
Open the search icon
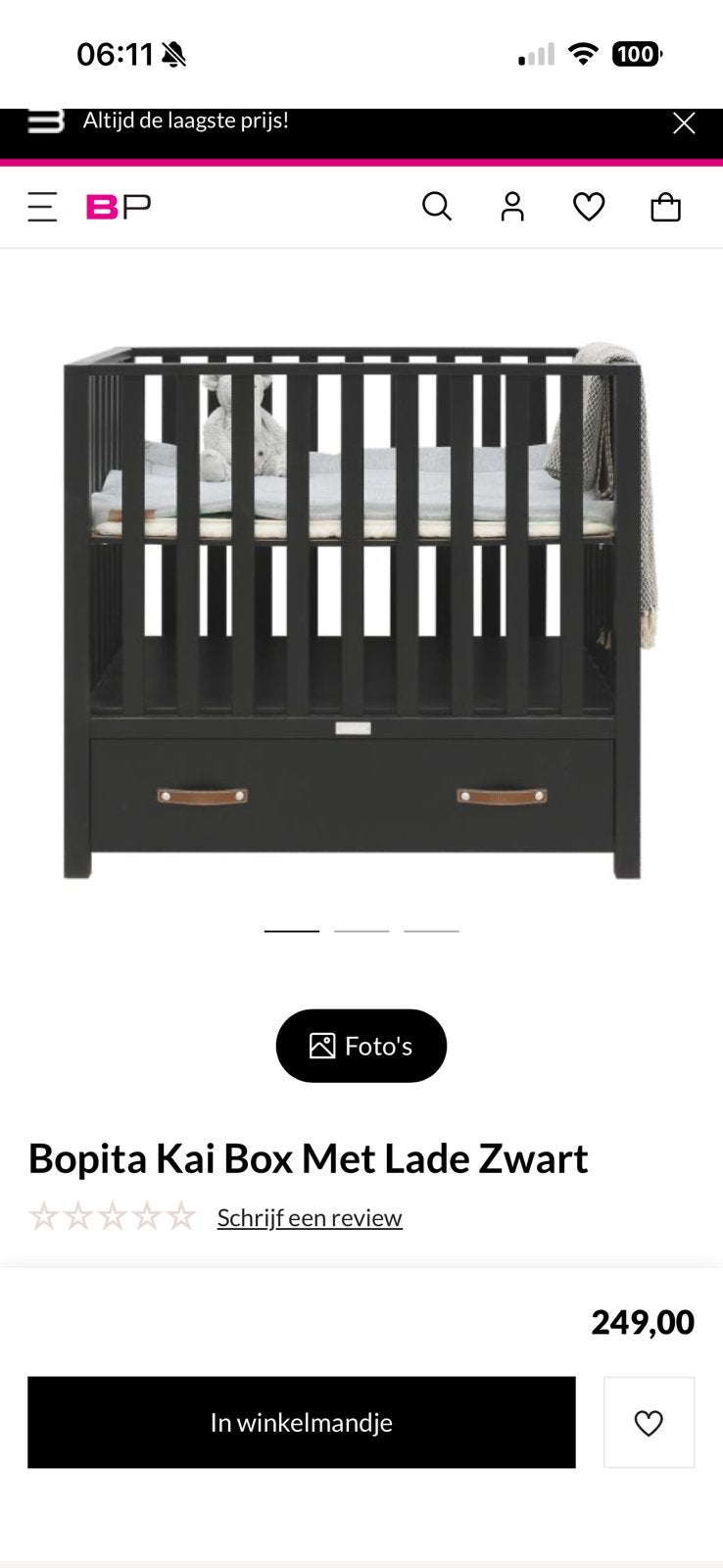point(437,207)
